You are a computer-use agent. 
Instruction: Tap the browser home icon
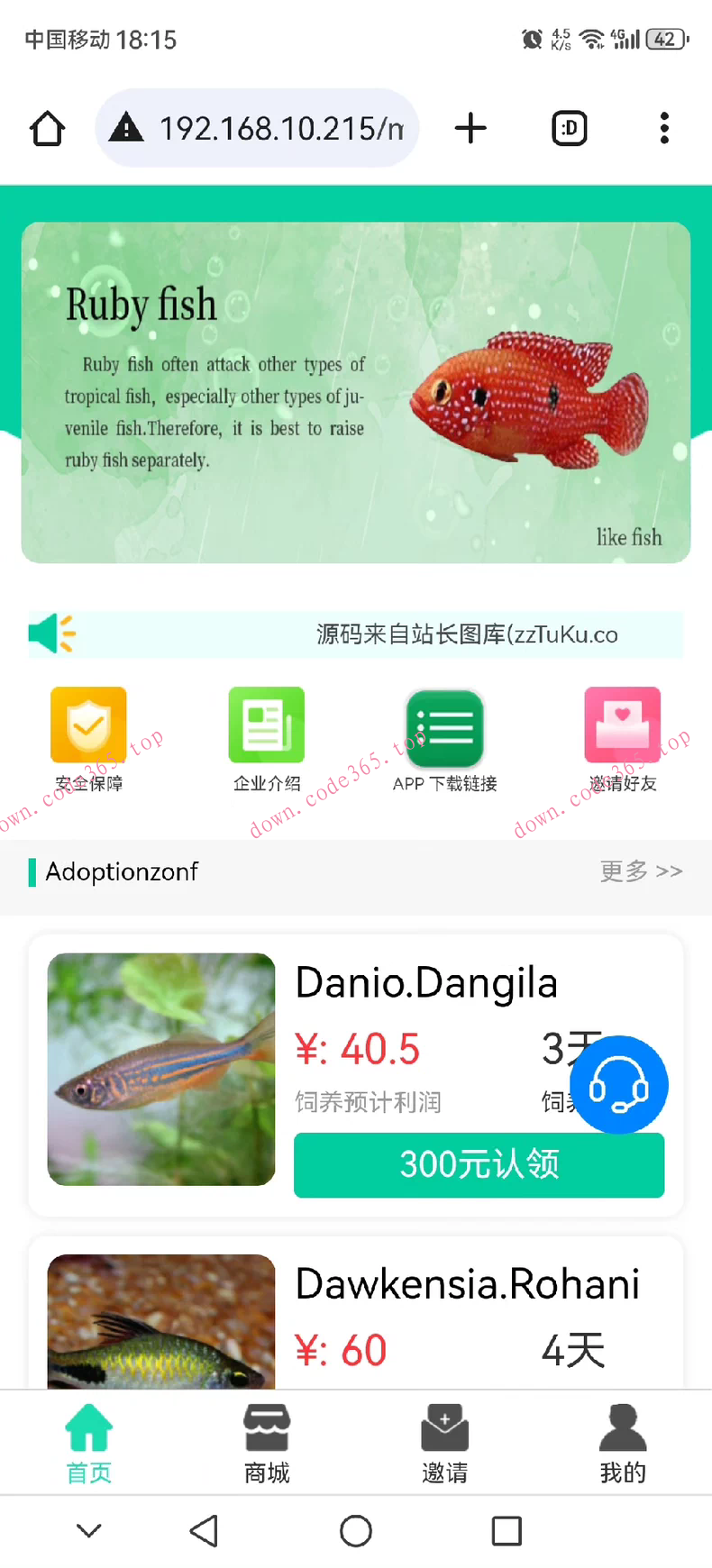point(47,128)
